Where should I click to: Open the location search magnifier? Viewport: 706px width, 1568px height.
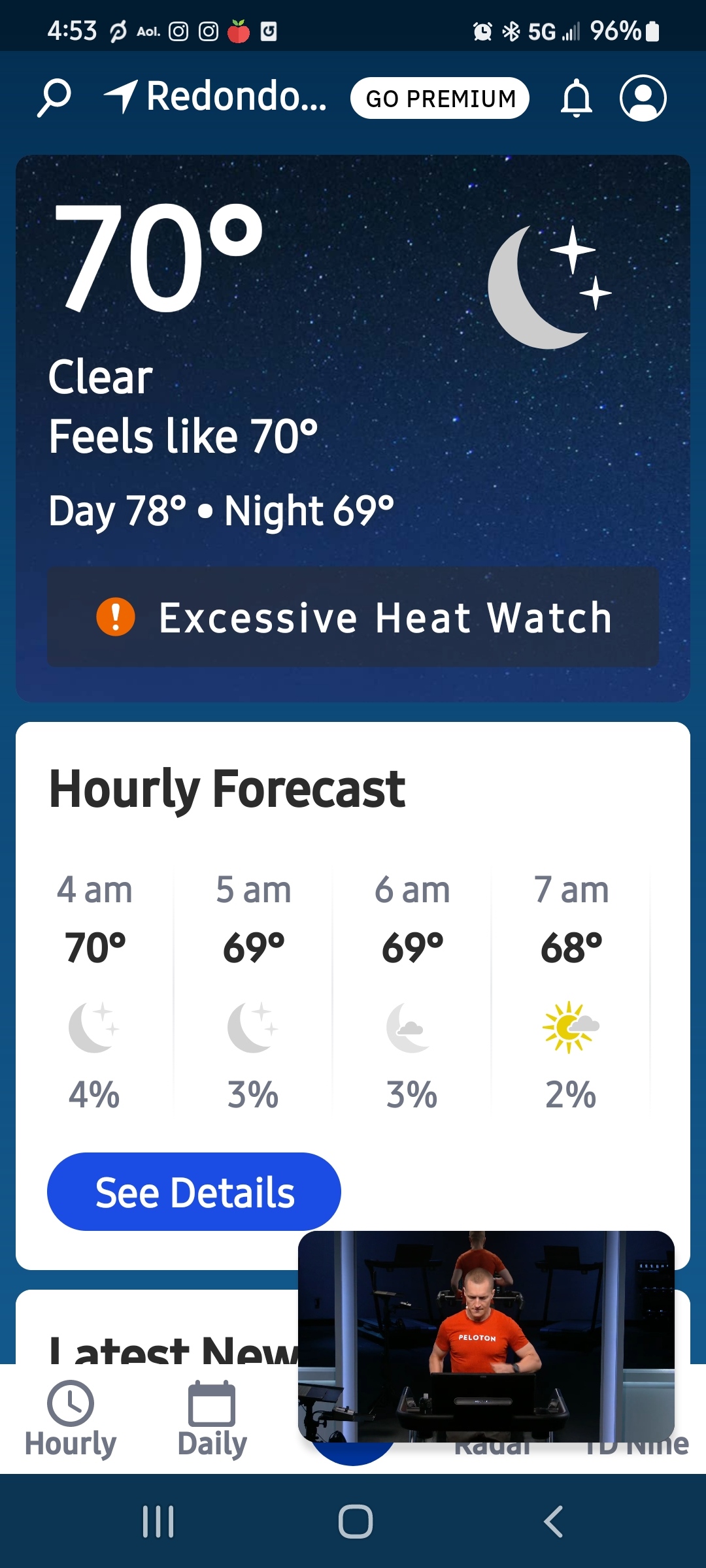(54, 98)
